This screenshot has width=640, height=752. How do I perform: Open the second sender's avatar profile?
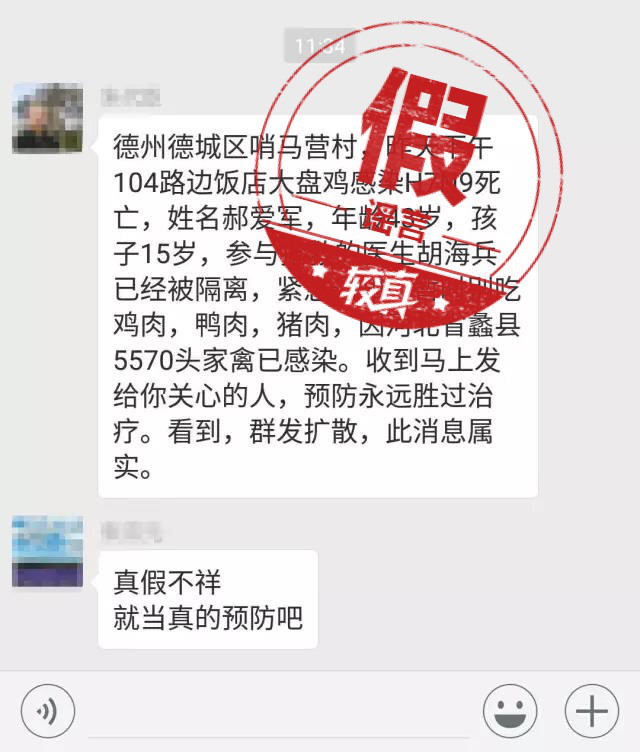coord(47,552)
